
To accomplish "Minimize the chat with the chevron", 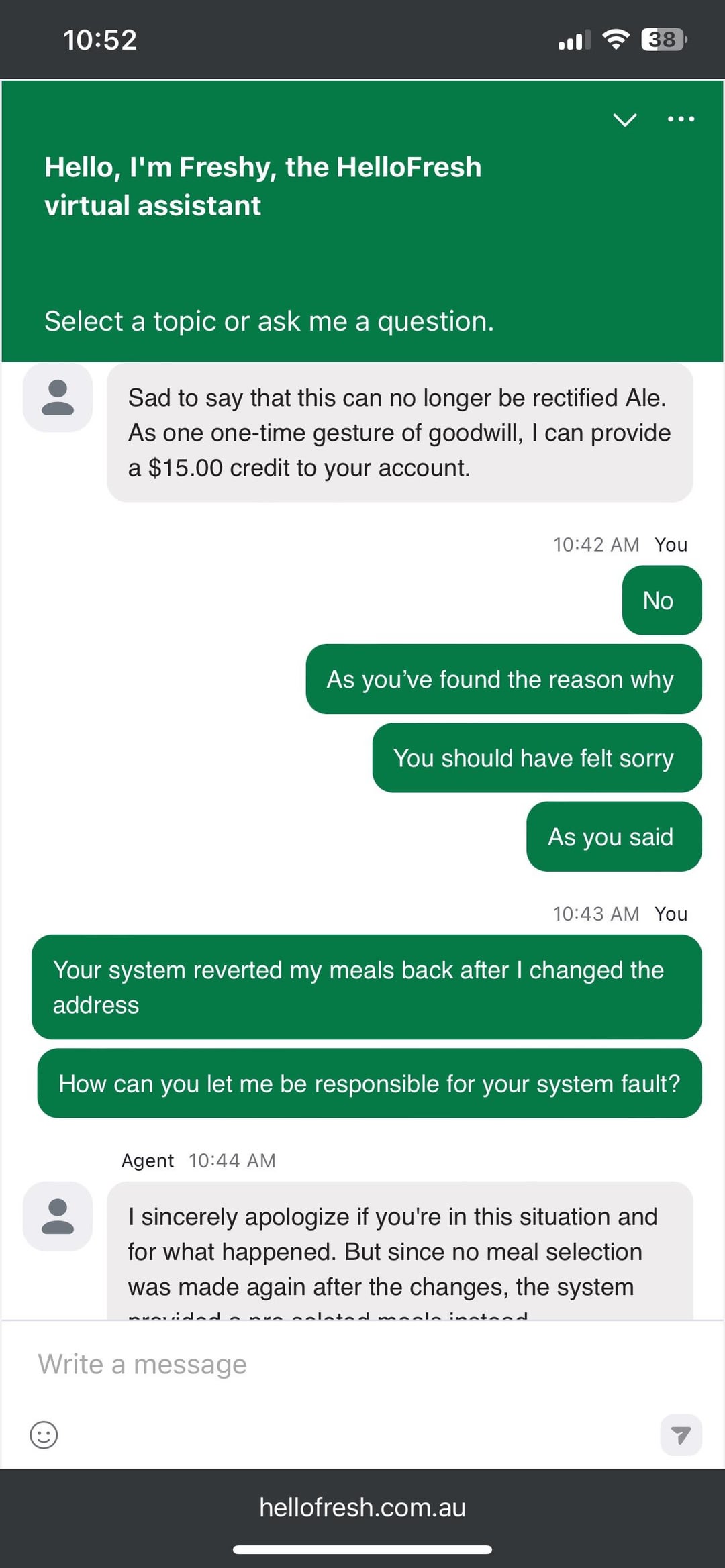I will pyautogui.click(x=624, y=120).
